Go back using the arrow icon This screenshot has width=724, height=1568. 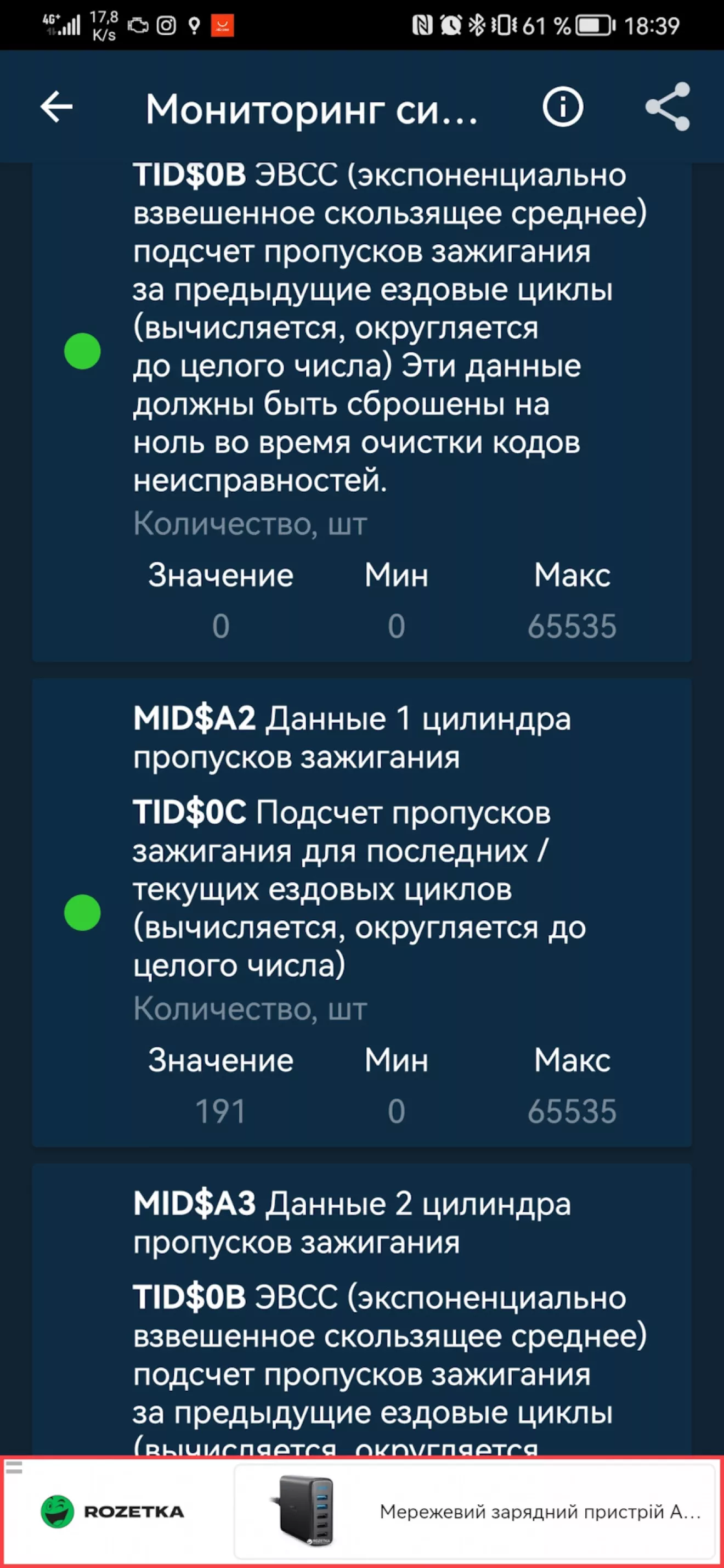[56, 107]
